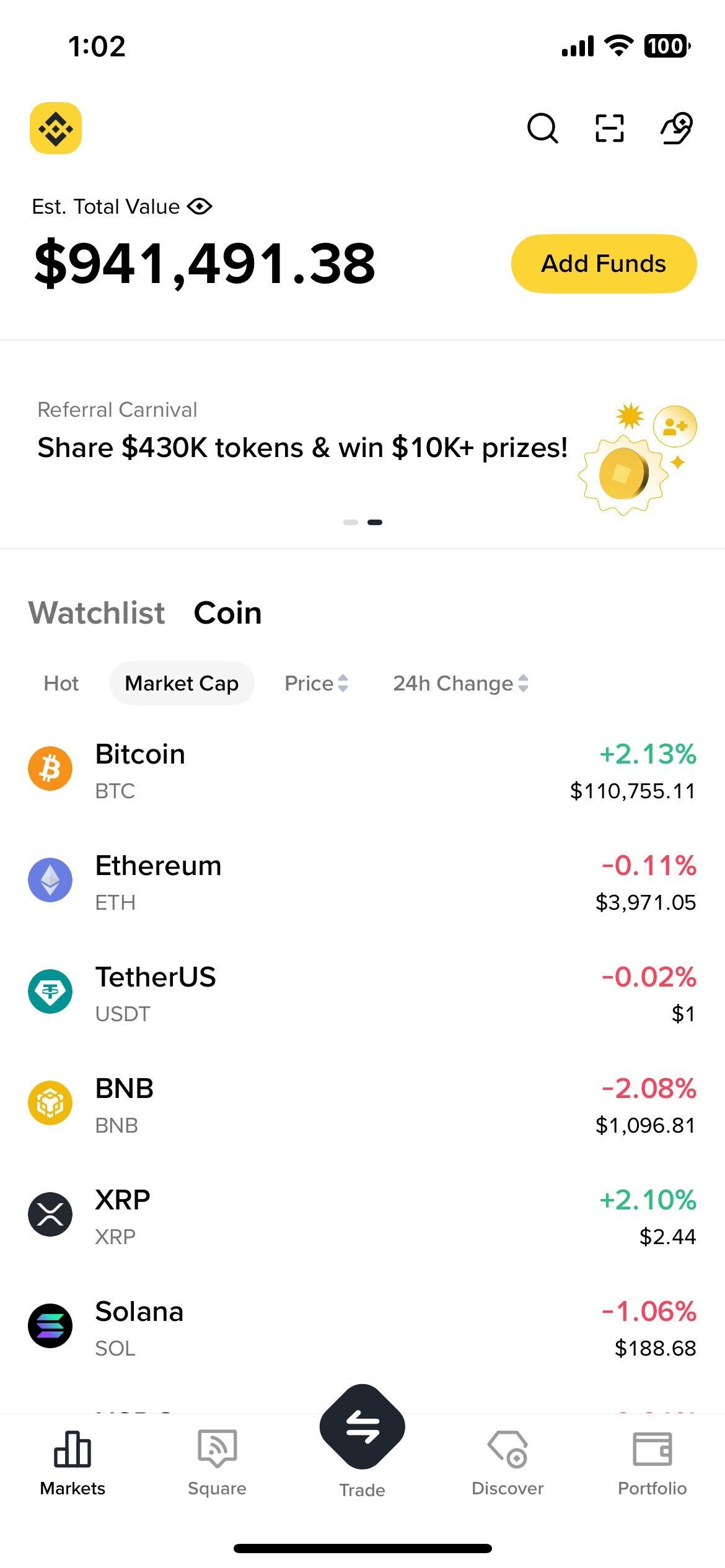This screenshot has height=1568, width=725.
Task: Open the Bitcoin row
Action: (x=362, y=770)
